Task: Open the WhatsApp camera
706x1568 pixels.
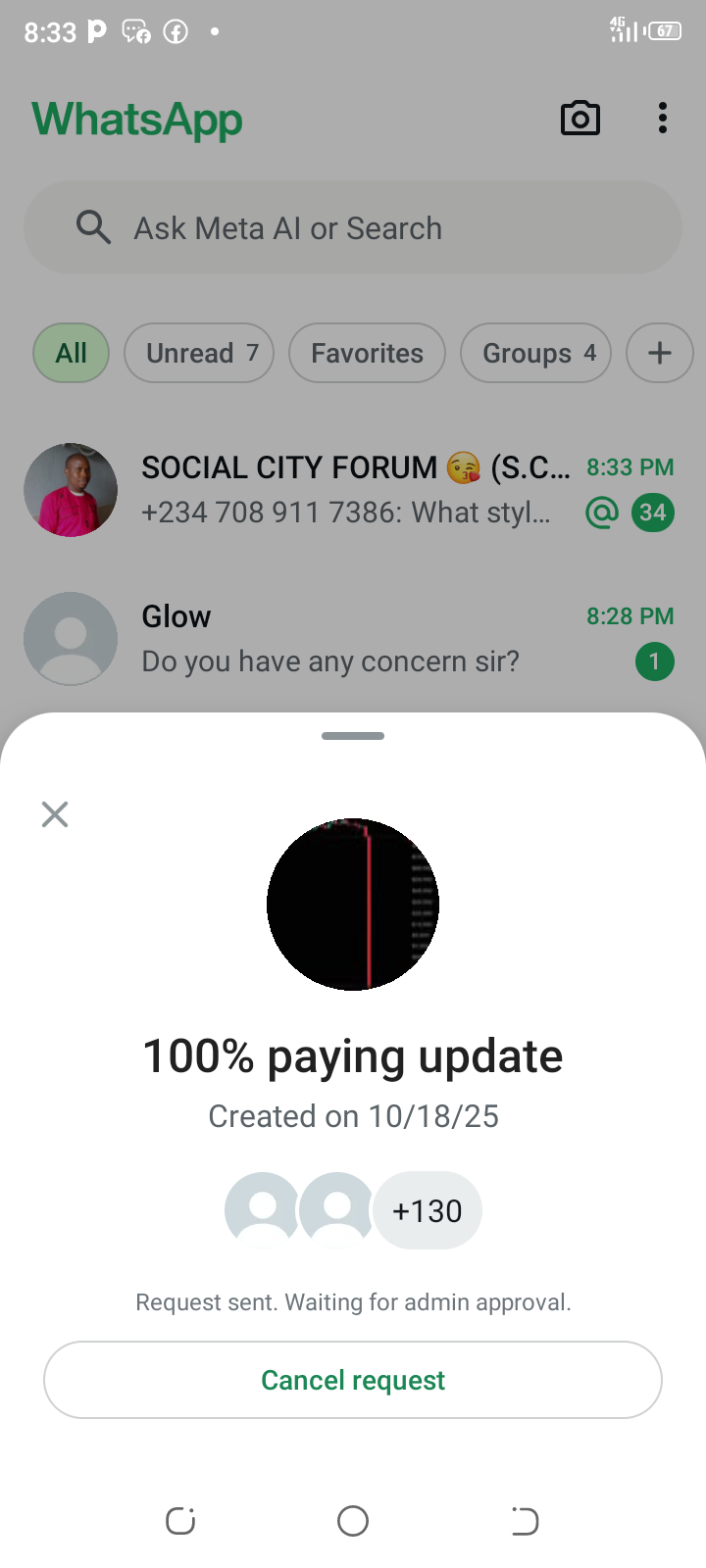Action: [x=580, y=119]
